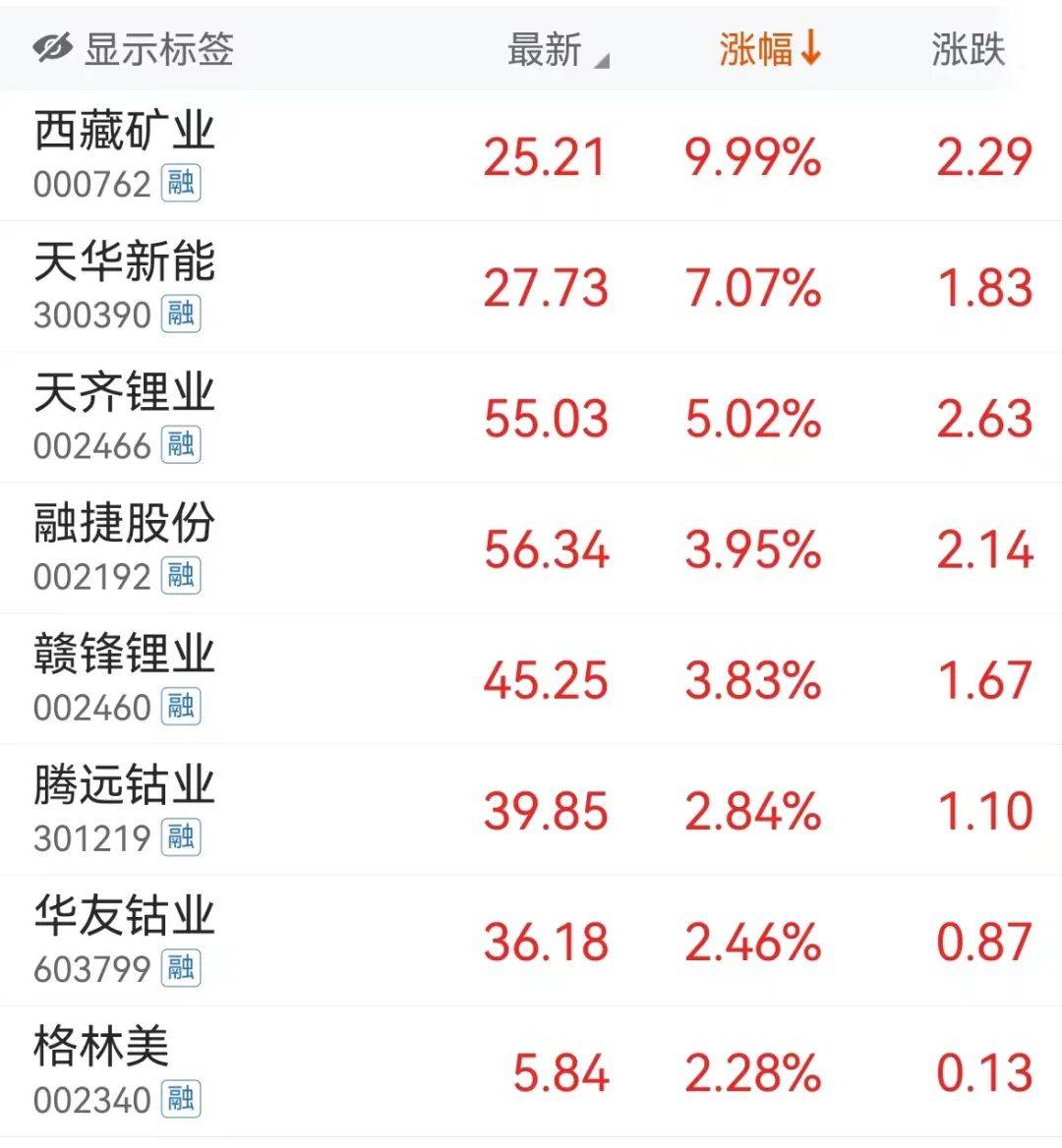
Task: Sort the list by 最新 price
Action: pos(547,49)
